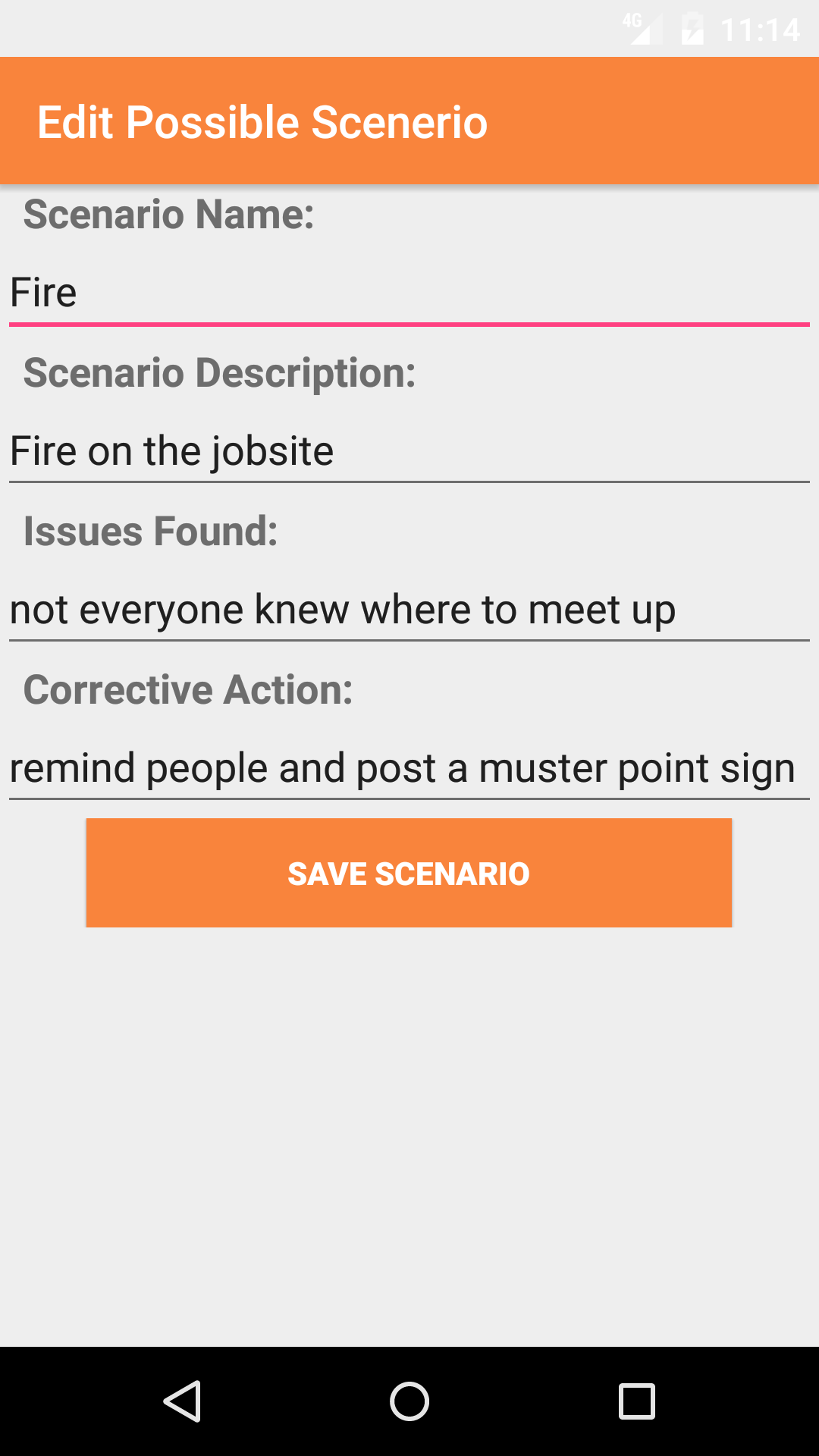Save the scenario
This screenshot has width=819, height=1456.
(409, 873)
